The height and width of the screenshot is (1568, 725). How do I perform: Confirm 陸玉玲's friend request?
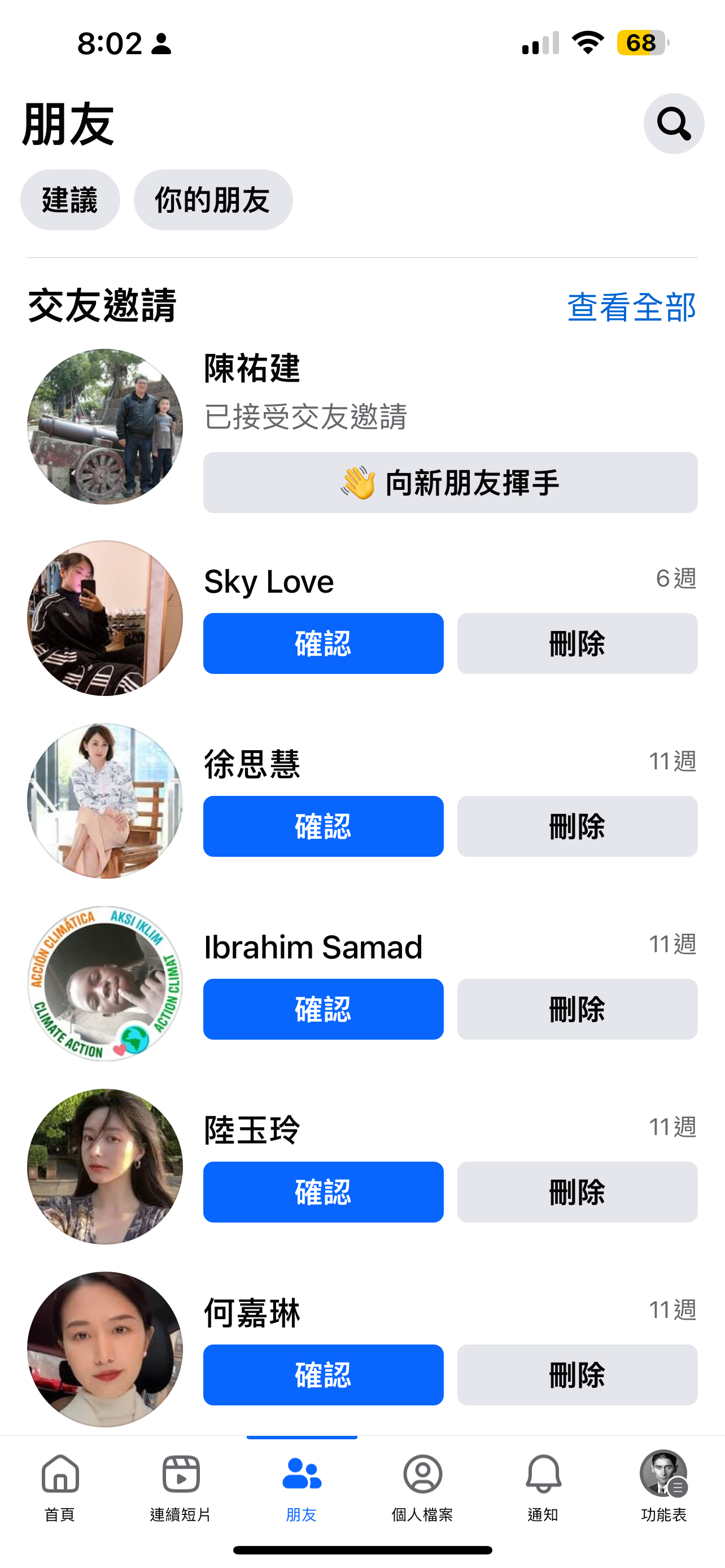point(323,1192)
